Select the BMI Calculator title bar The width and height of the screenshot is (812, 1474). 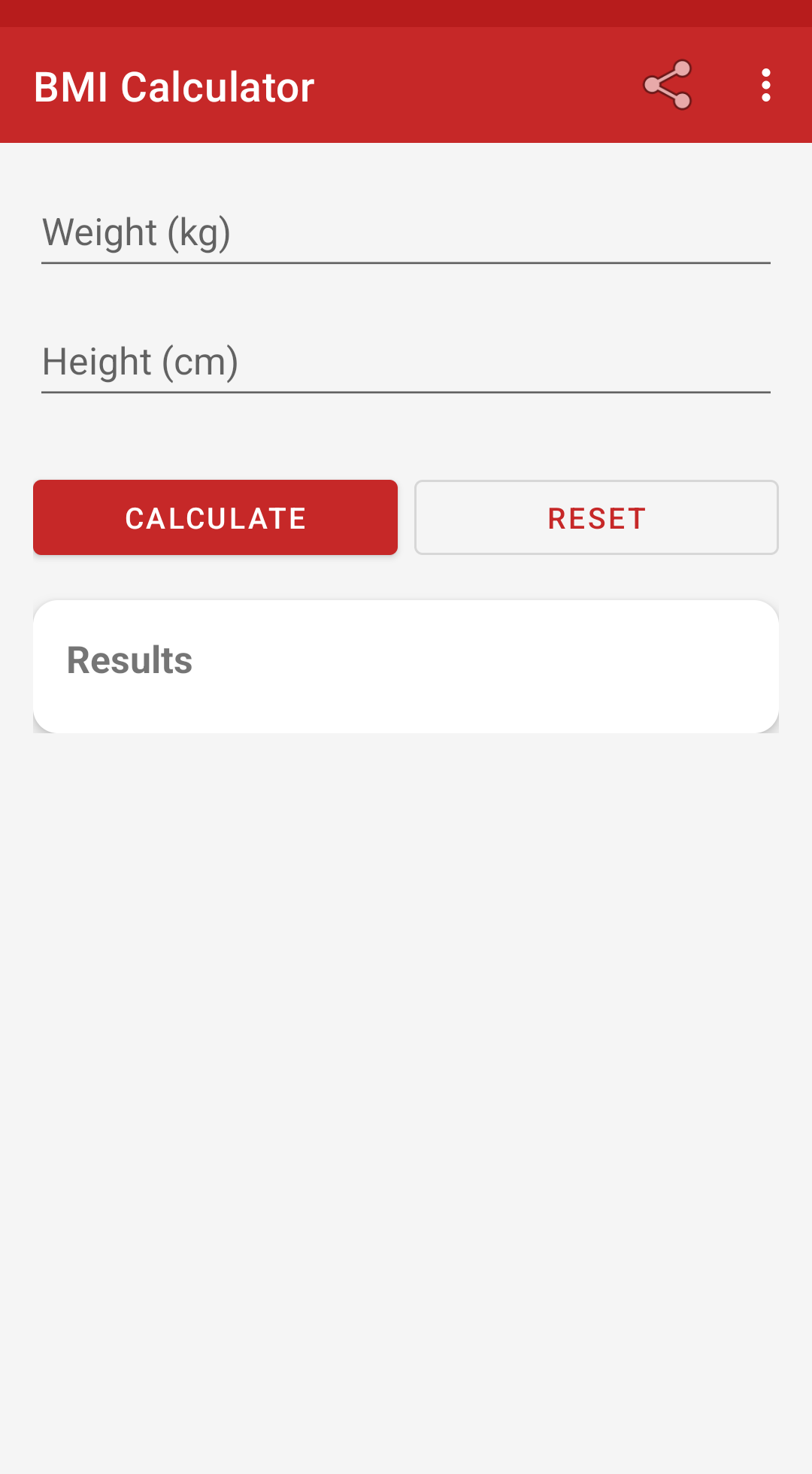pos(174,85)
